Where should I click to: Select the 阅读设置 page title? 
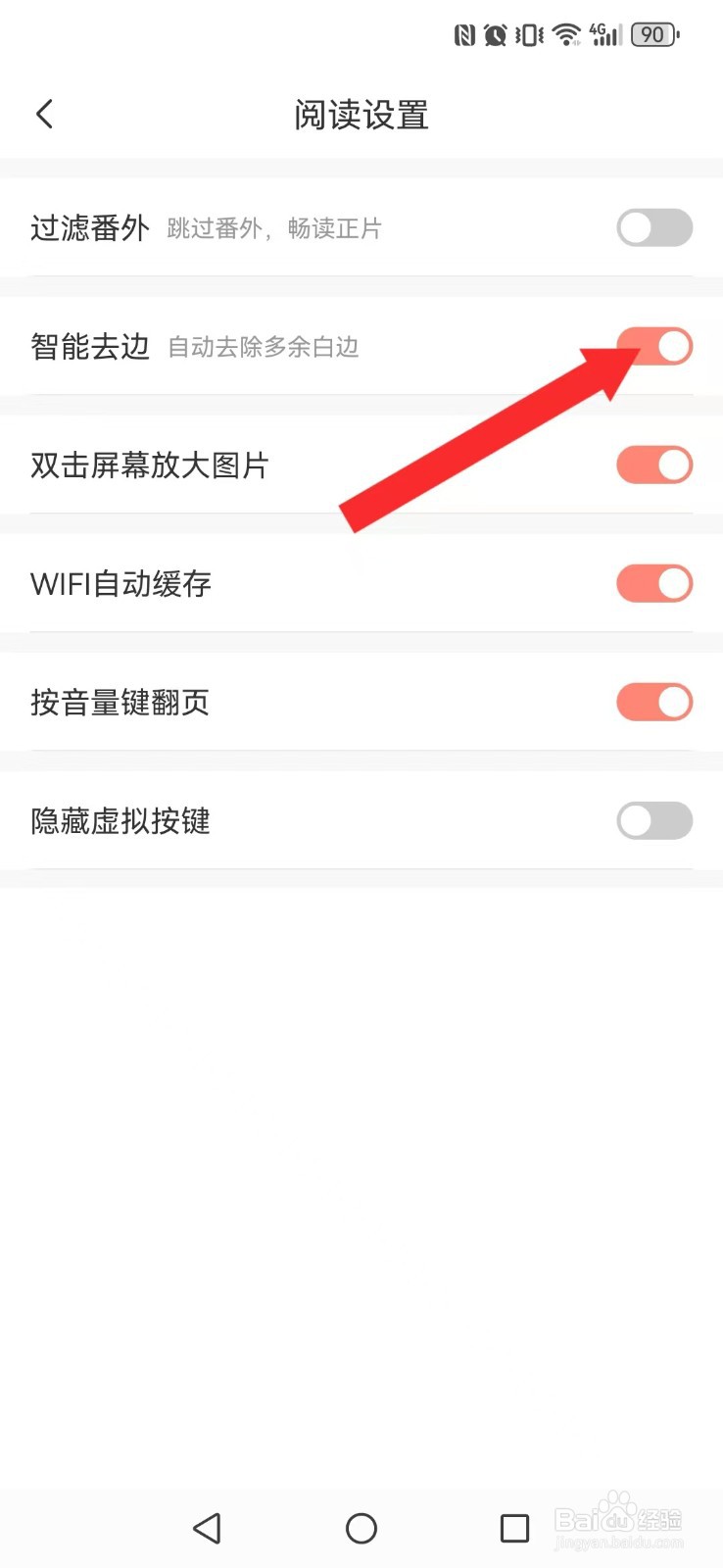point(361,114)
